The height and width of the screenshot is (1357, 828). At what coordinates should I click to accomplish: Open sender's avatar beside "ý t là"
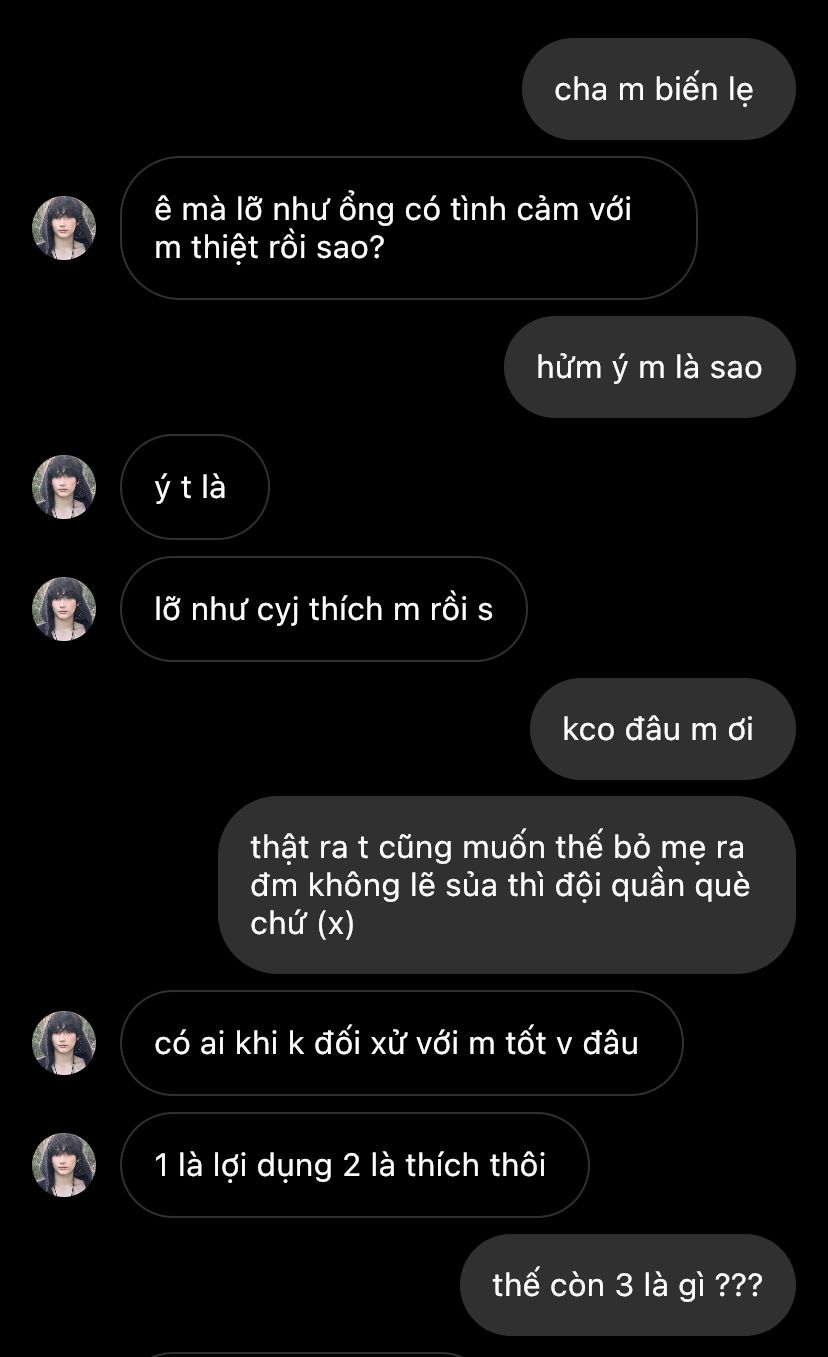tap(64, 487)
